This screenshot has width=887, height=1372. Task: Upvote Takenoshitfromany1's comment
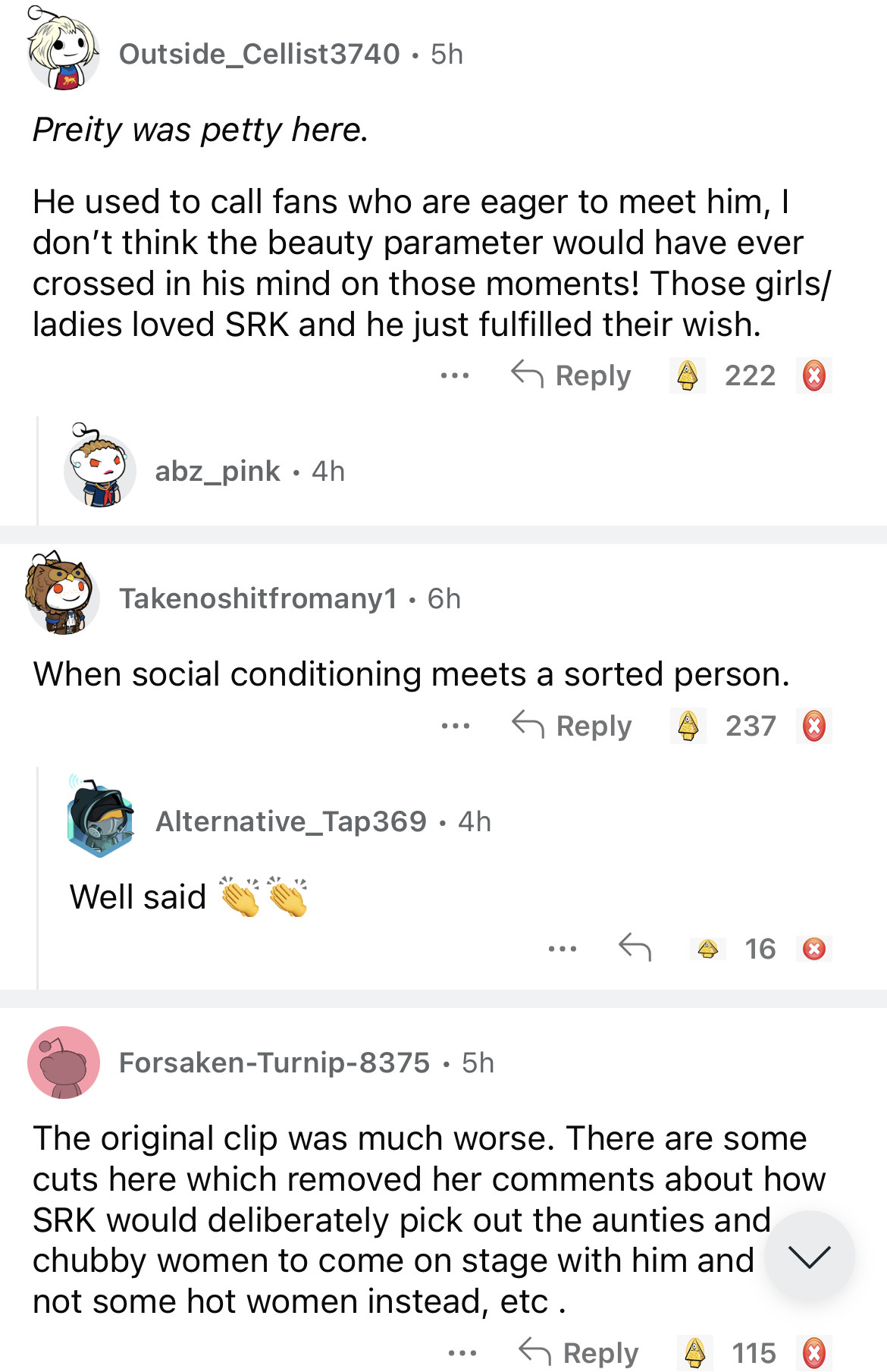click(688, 726)
